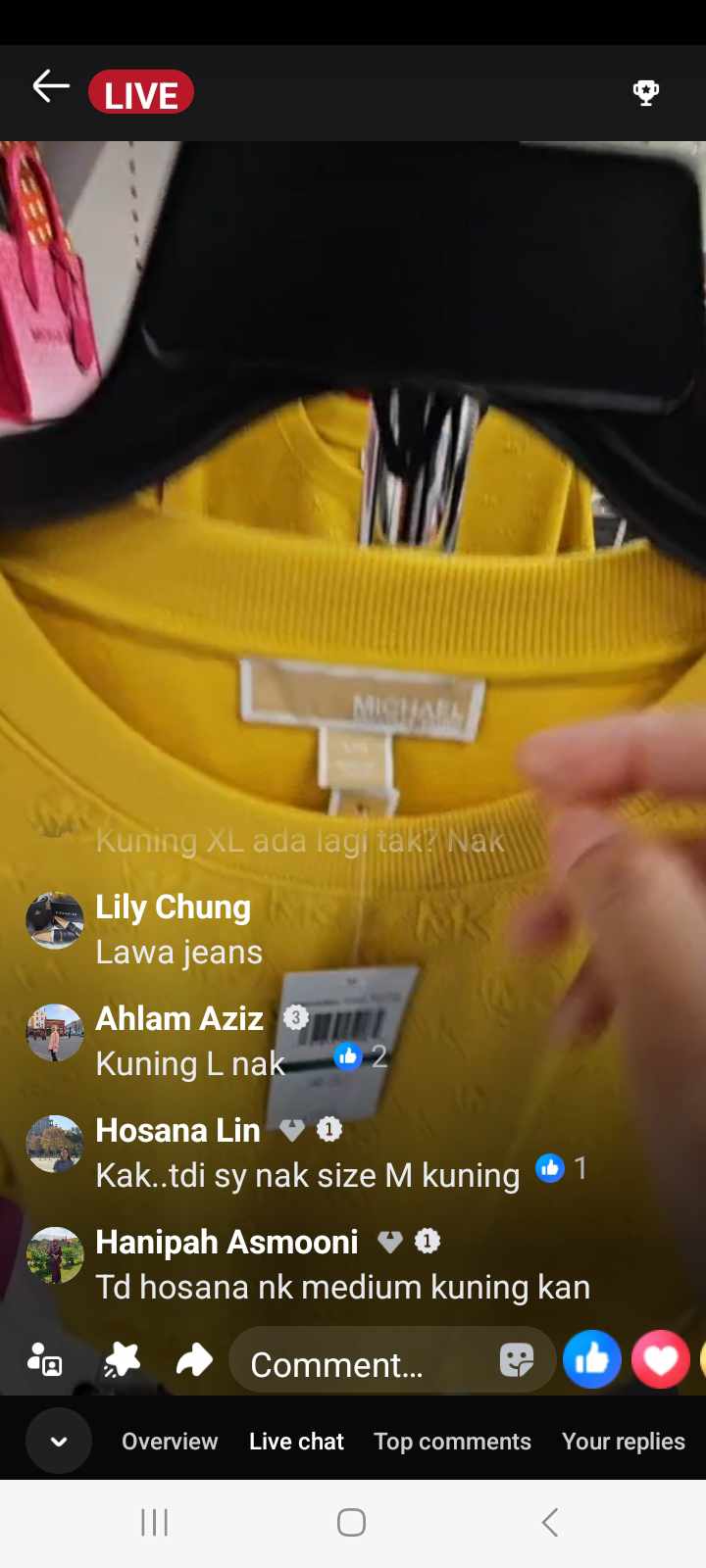Send stars with the star icon
The width and height of the screenshot is (706, 1568).
[x=122, y=1360]
